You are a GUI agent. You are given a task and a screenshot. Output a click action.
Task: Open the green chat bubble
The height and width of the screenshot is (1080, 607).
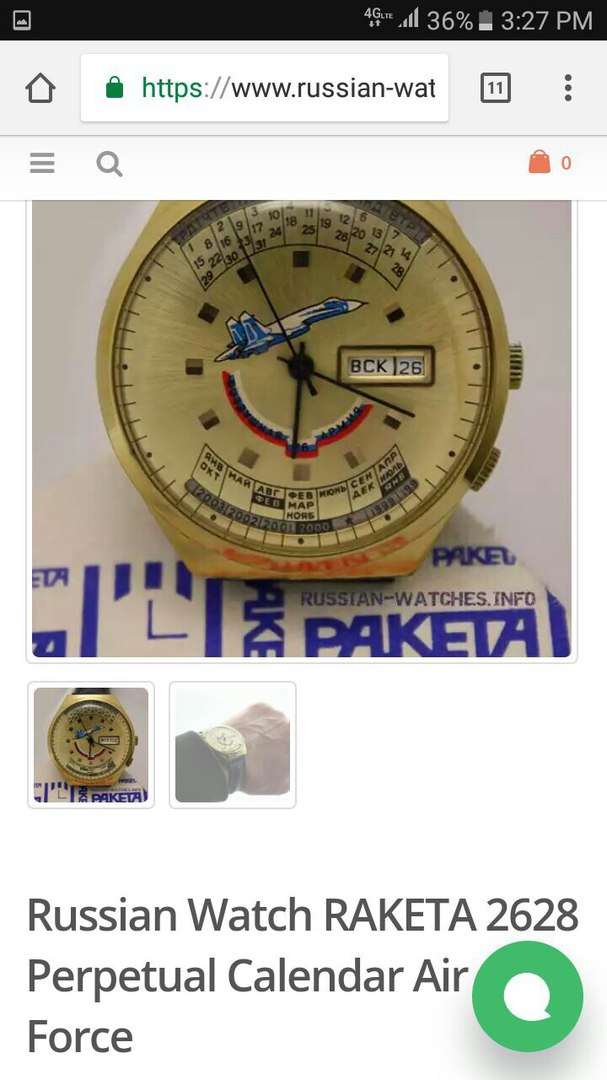527,995
